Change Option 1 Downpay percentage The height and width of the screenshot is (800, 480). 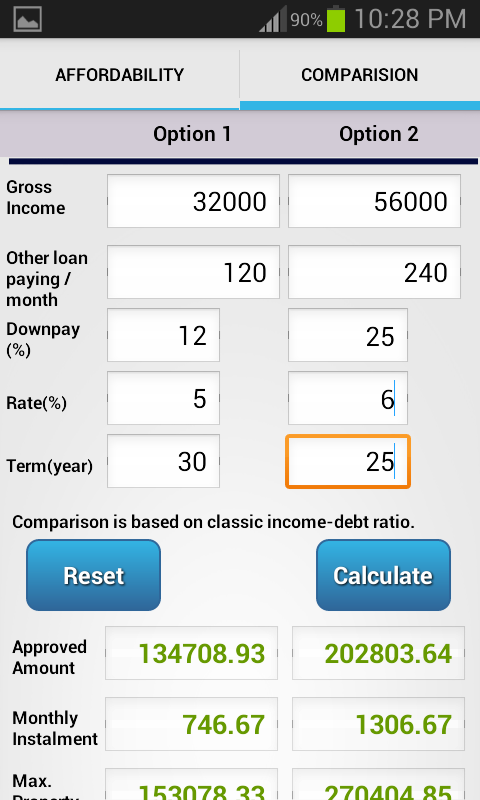tap(163, 335)
